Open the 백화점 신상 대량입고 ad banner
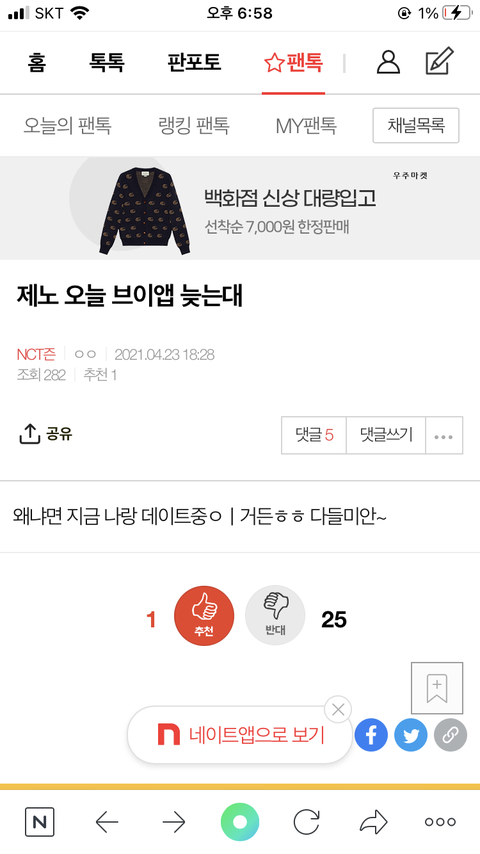Viewport: 480px width, 854px height. [x=240, y=208]
